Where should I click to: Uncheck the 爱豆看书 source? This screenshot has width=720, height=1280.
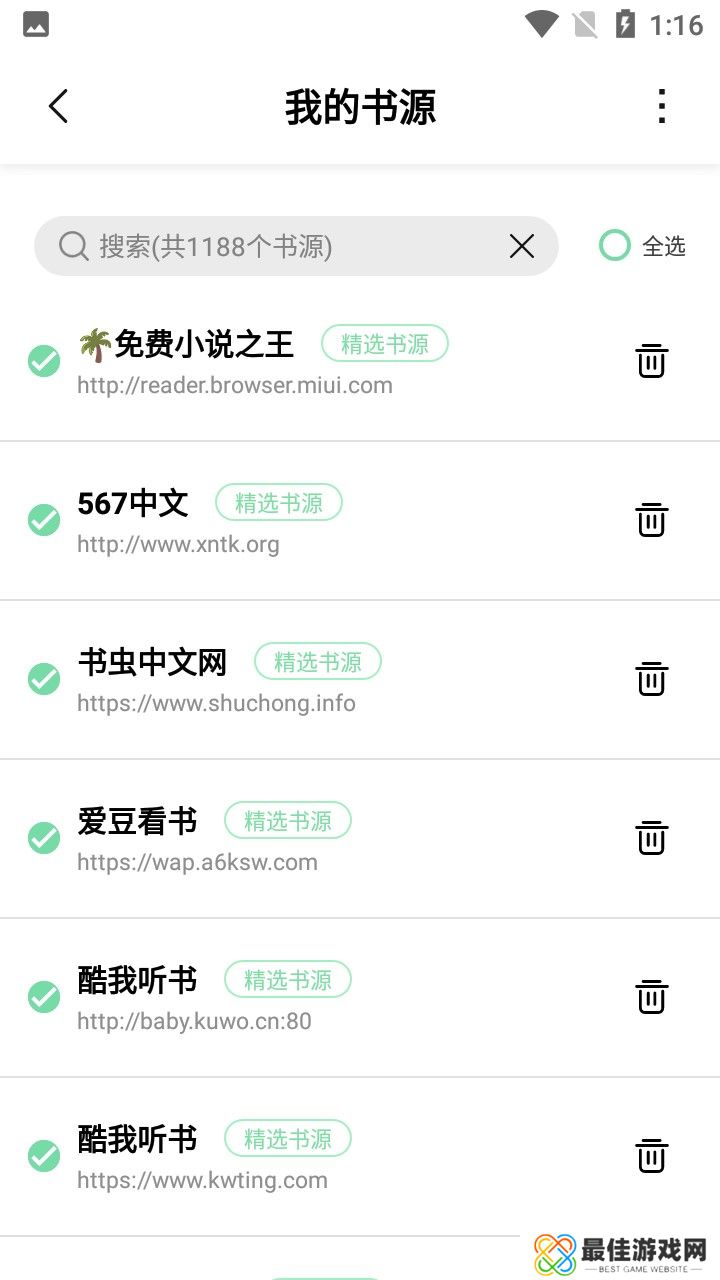coord(44,838)
